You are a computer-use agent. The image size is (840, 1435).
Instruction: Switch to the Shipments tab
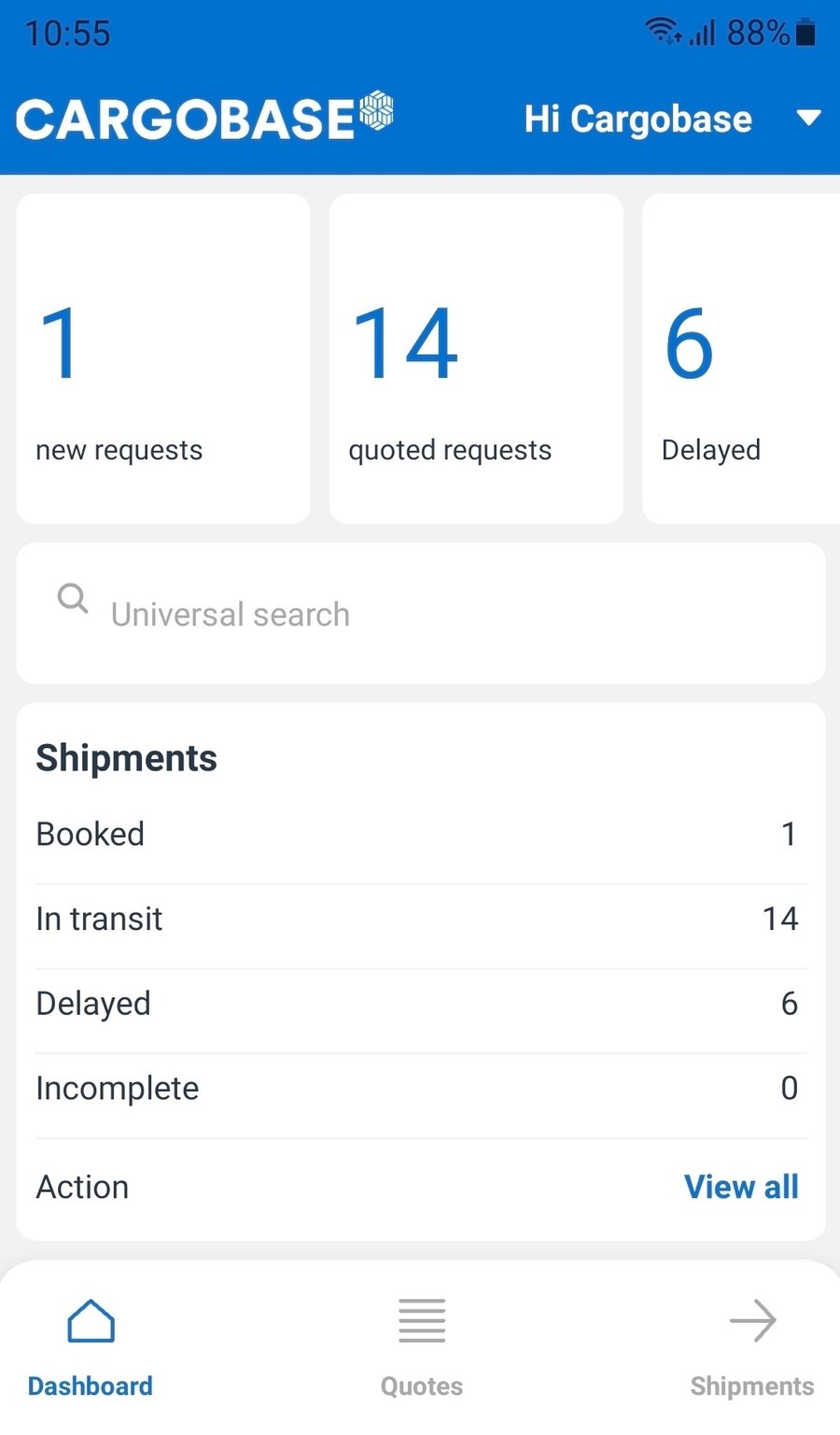tap(751, 1386)
